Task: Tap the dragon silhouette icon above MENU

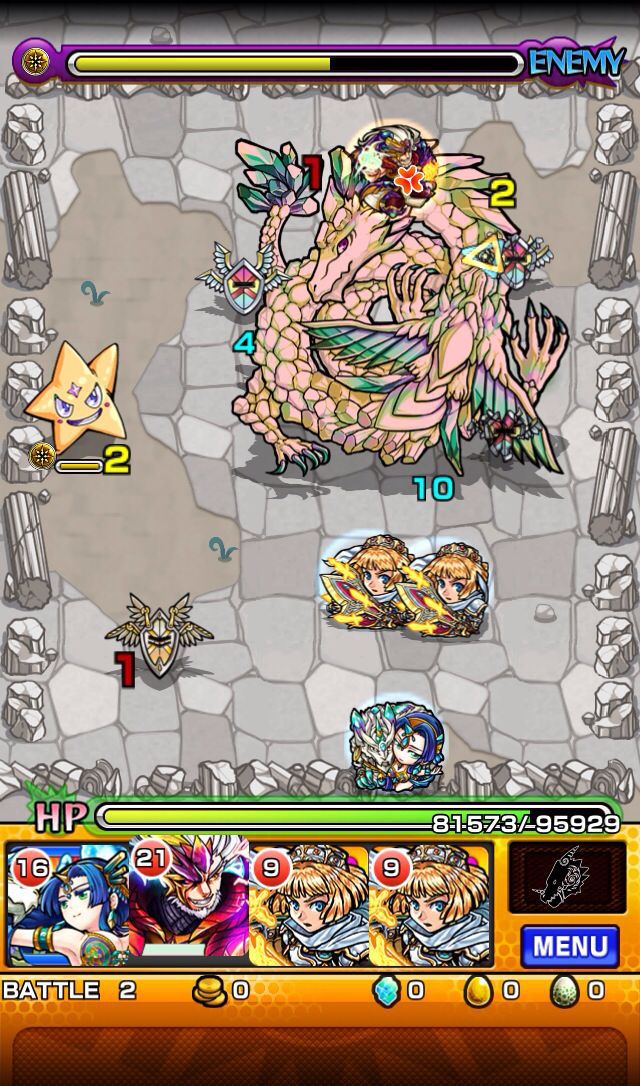Action: pos(566,878)
